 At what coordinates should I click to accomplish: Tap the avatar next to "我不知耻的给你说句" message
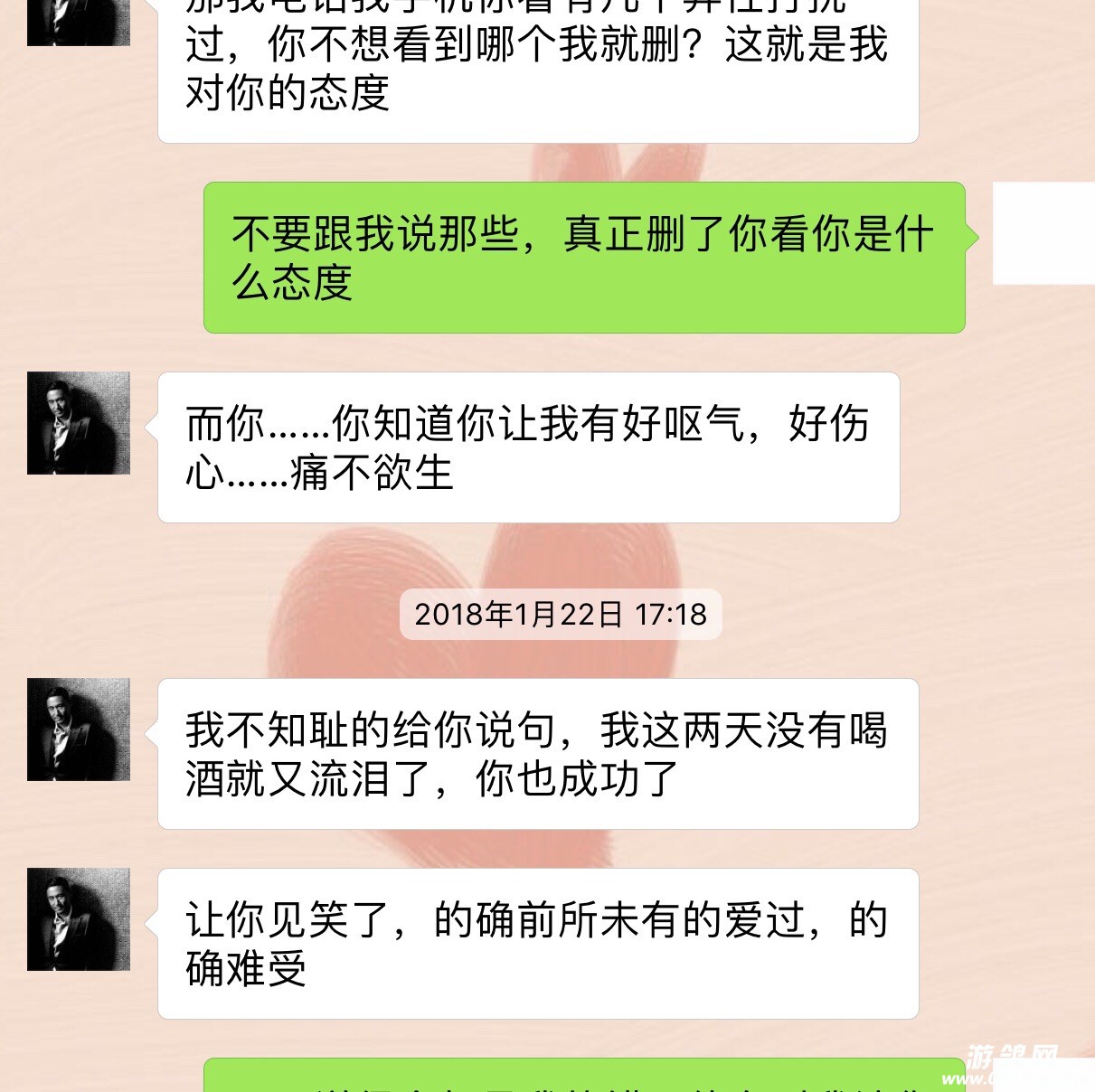coord(79,730)
